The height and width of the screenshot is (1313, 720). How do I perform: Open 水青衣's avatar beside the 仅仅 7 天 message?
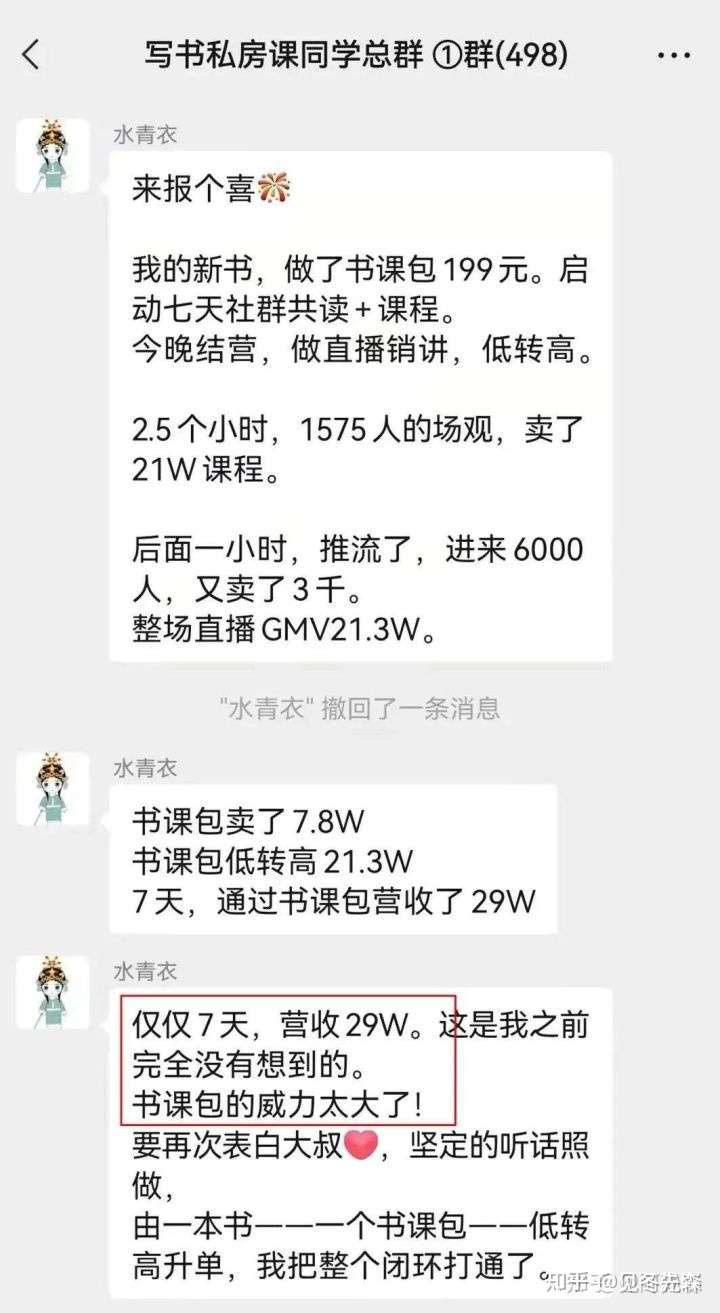coord(52,992)
